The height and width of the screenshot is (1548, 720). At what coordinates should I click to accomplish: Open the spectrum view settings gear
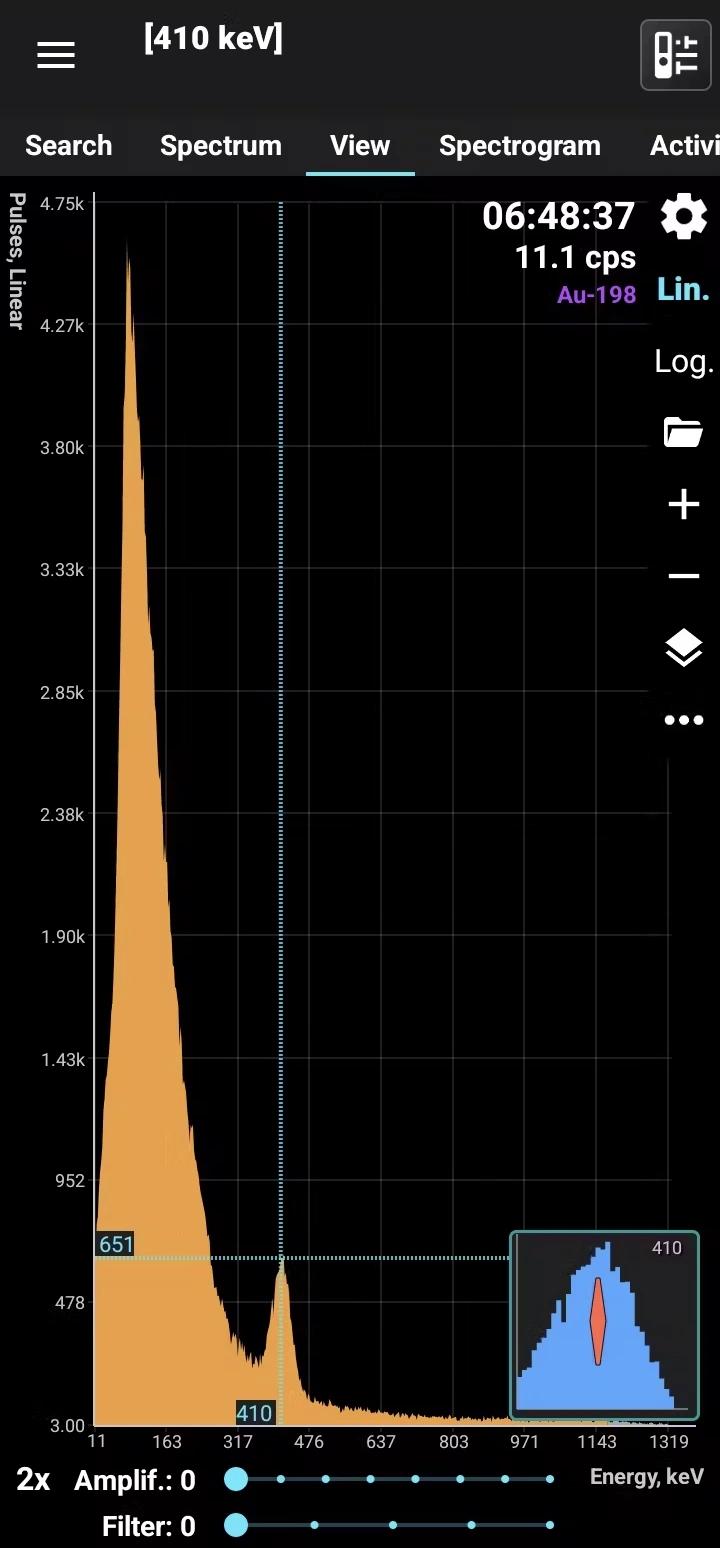pos(684,217)
